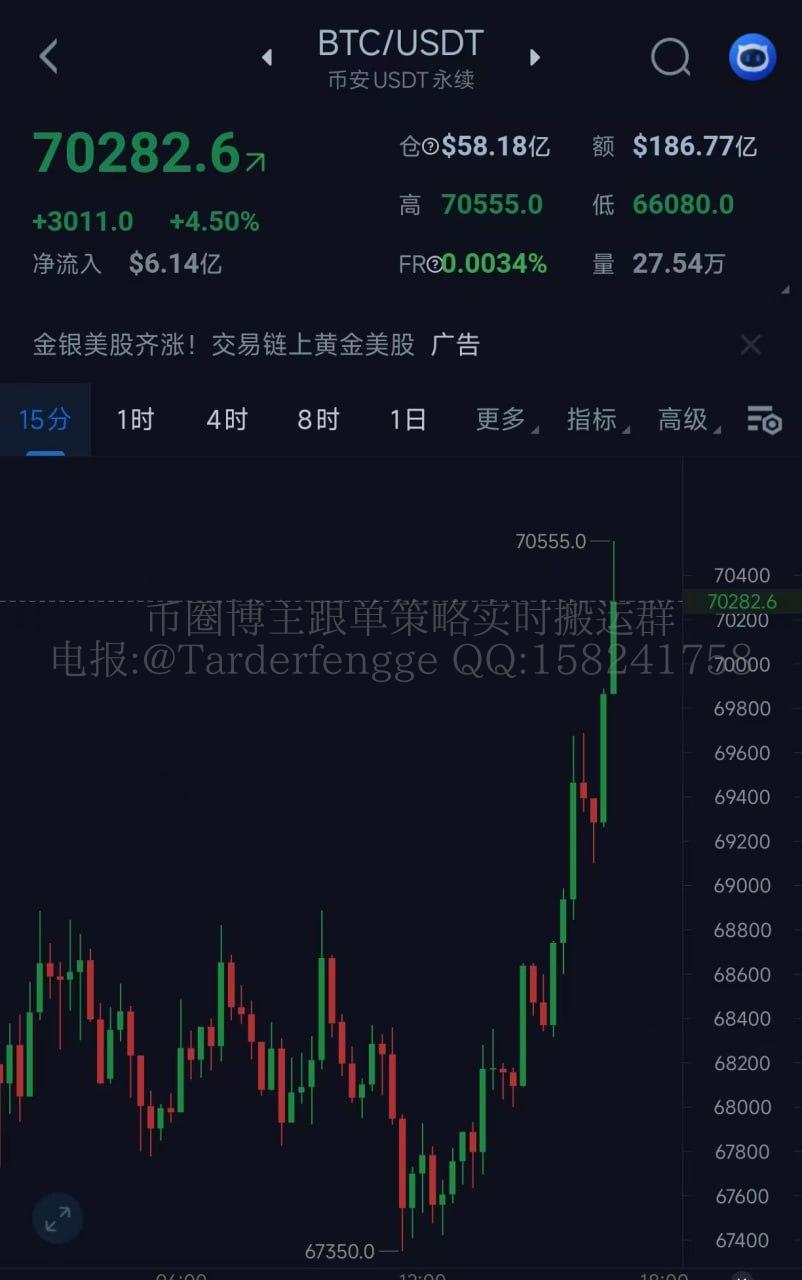Show the 1日 candlestick chart
Image resolution: width=802 pixels, height=1280 pixels.
click(x=408, y=420)
